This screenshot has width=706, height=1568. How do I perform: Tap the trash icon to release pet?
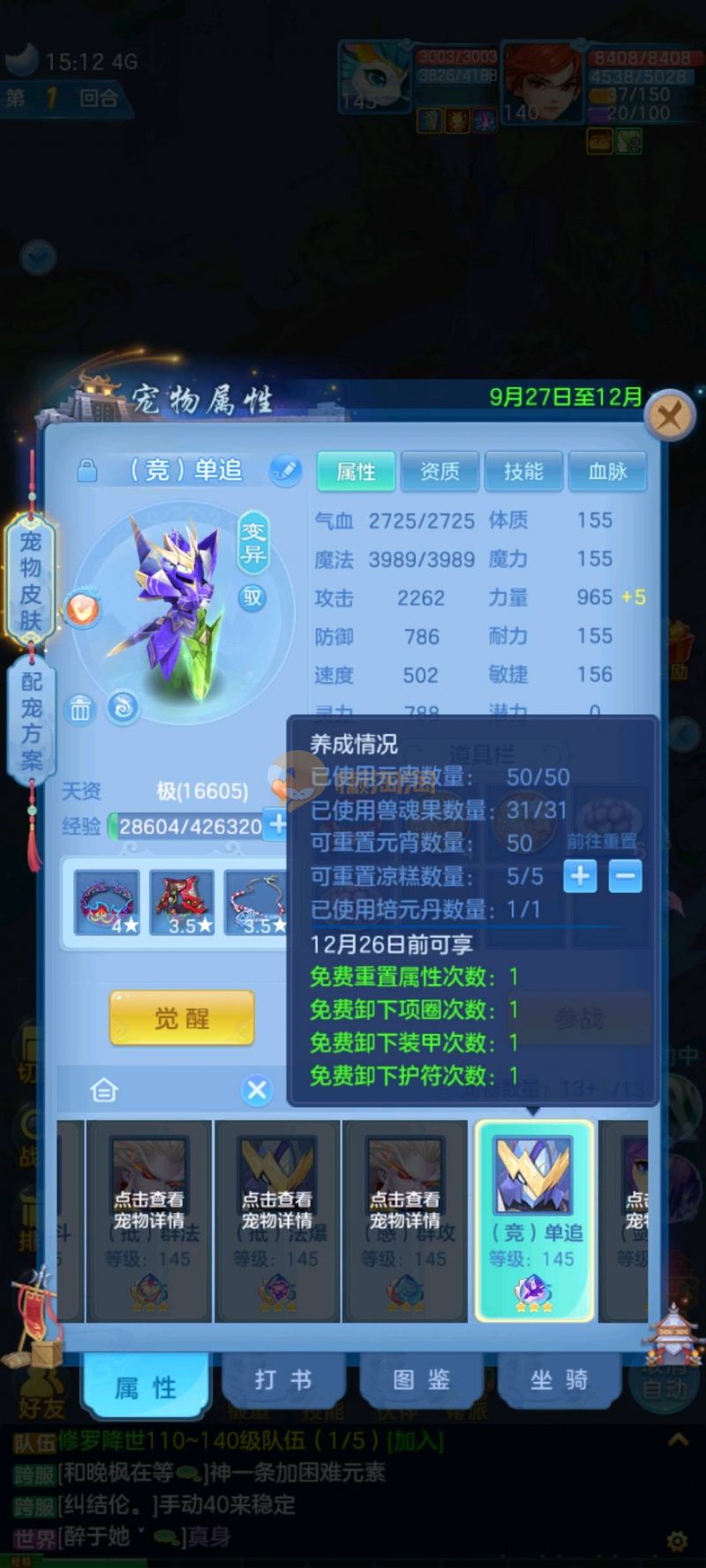(80, 709)
